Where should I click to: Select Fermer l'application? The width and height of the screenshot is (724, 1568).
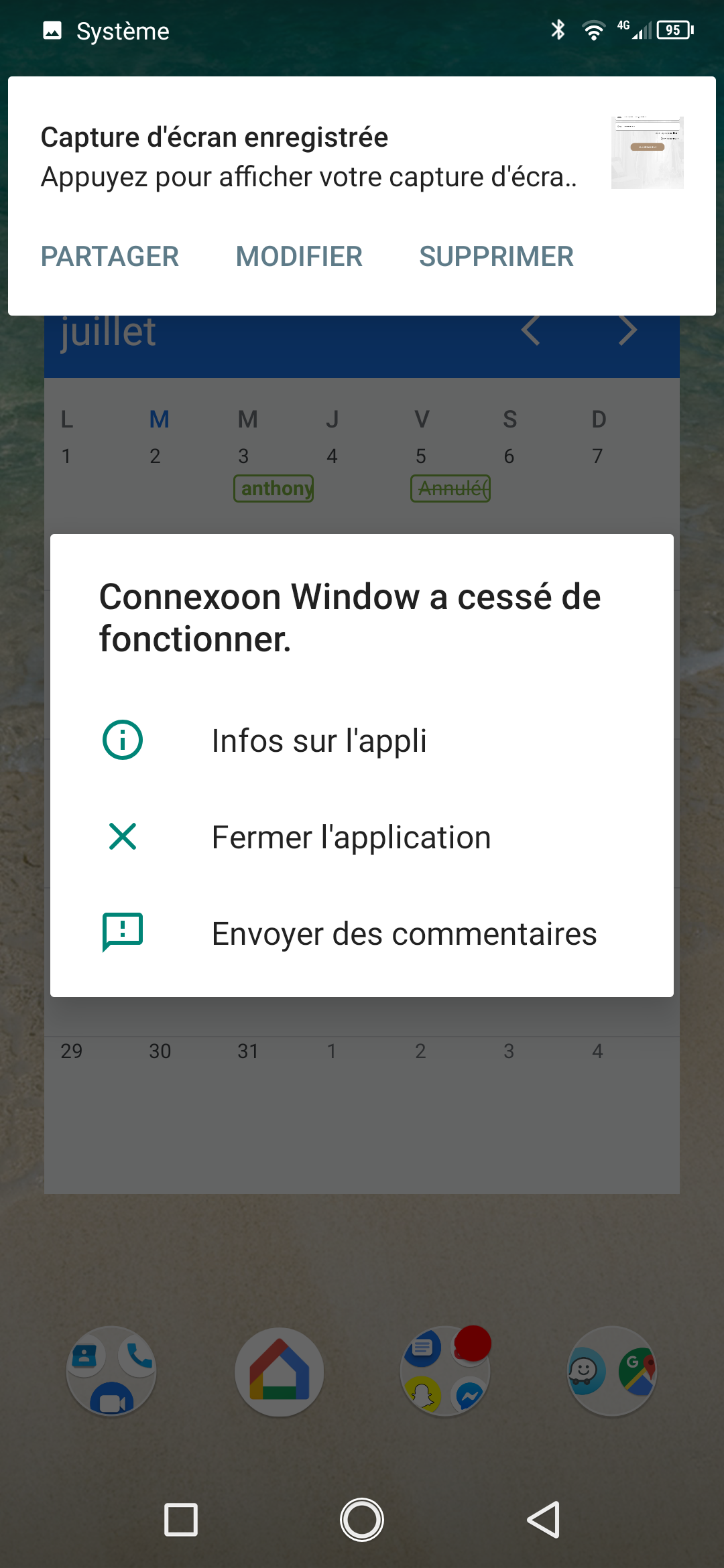point(362,837)
